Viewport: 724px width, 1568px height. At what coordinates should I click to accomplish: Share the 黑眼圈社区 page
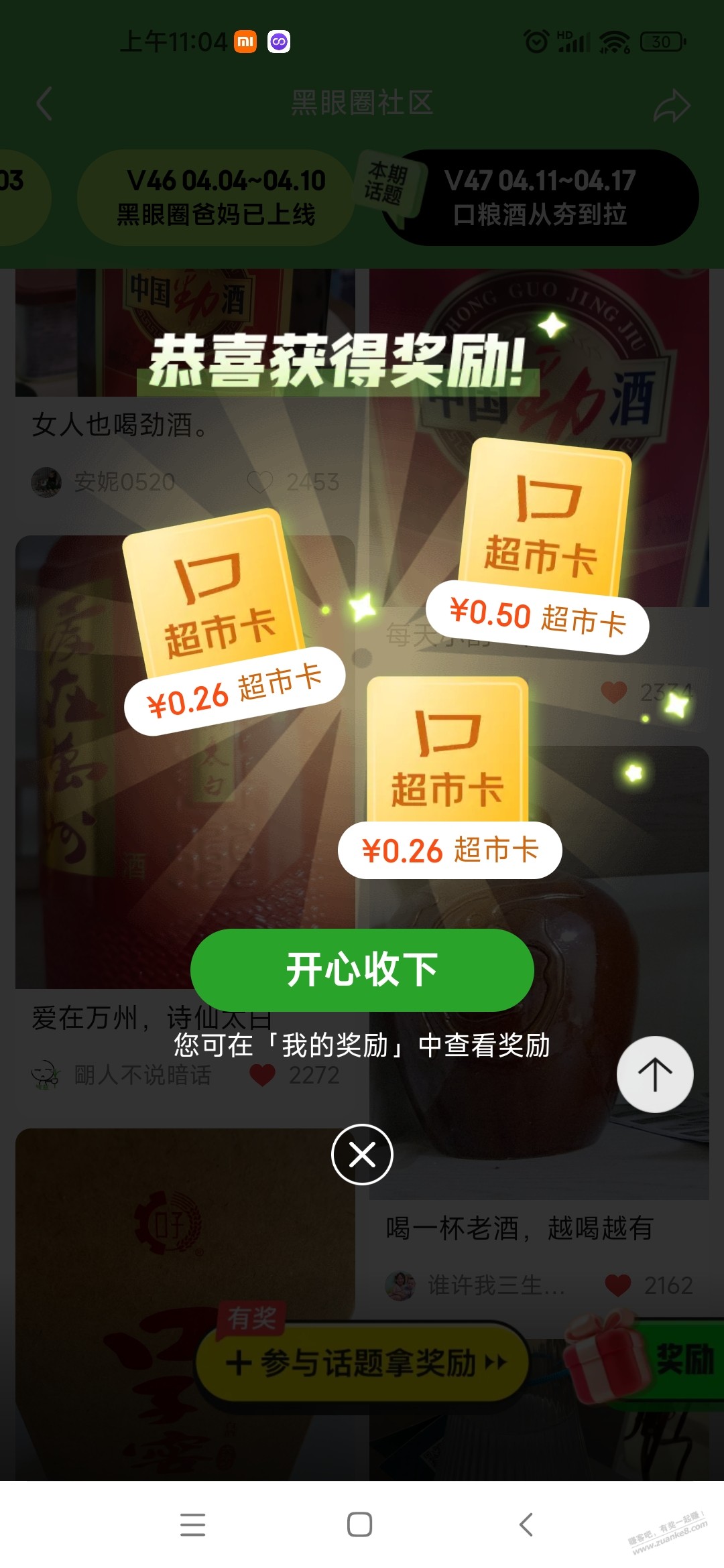point(671,105)
